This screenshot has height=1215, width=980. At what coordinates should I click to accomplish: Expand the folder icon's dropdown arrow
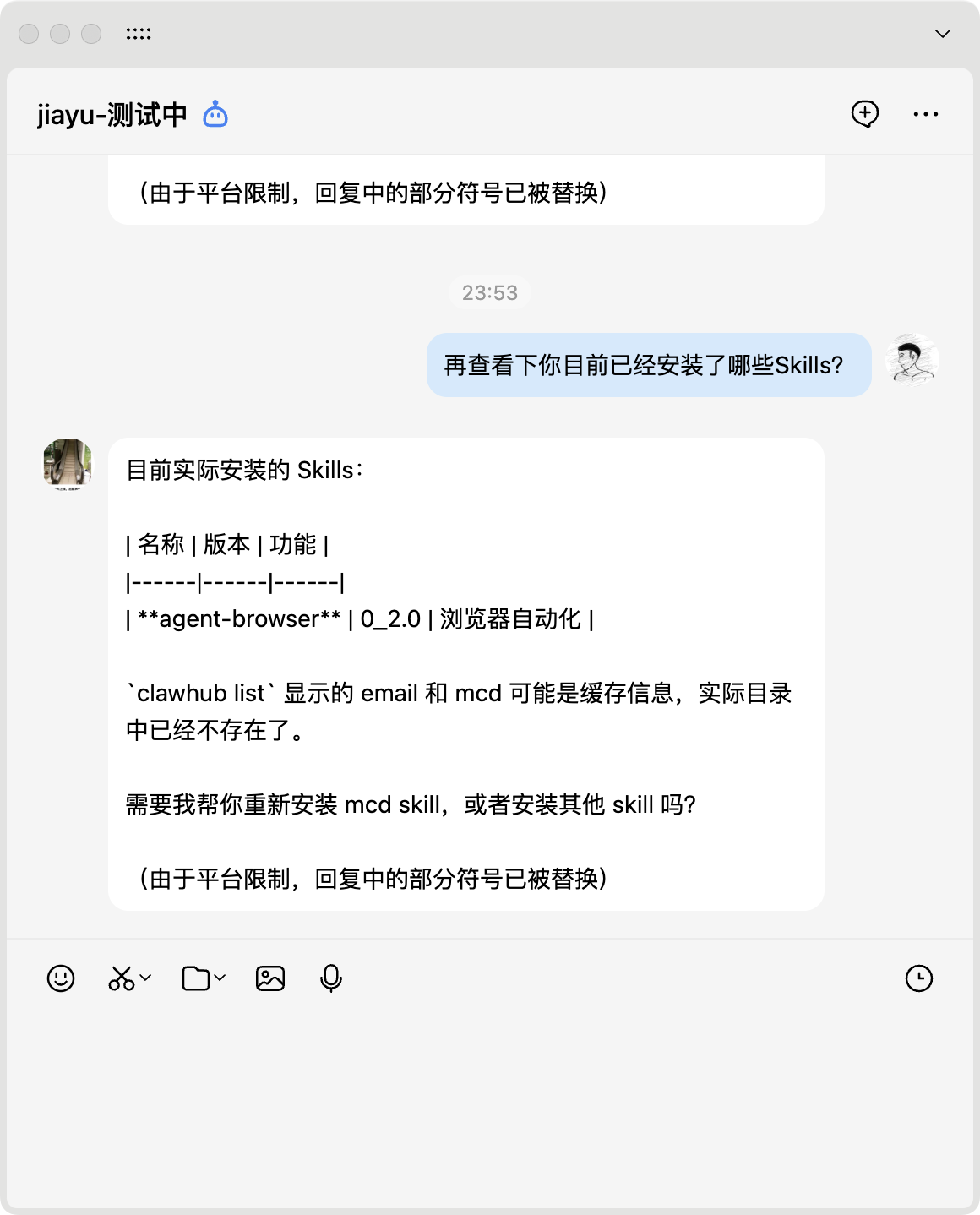tap(218, 978)
